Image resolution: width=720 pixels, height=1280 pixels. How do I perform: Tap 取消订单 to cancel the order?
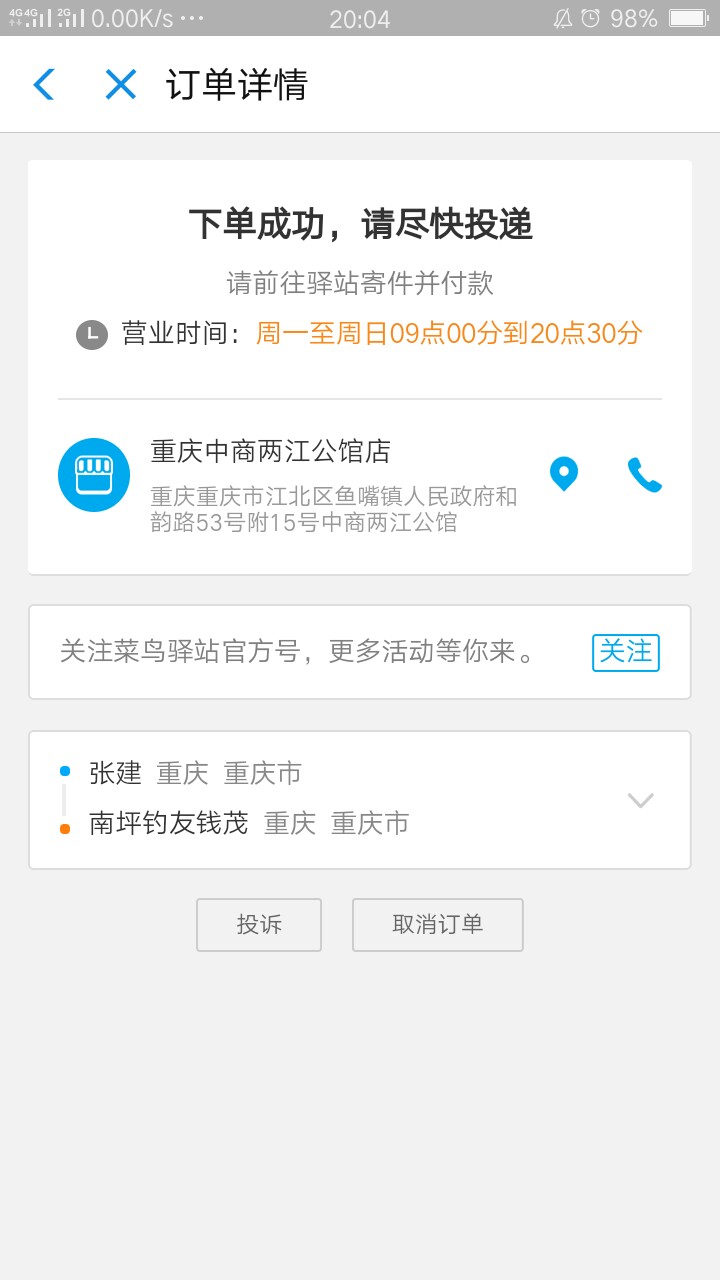[x=437, y=924]
